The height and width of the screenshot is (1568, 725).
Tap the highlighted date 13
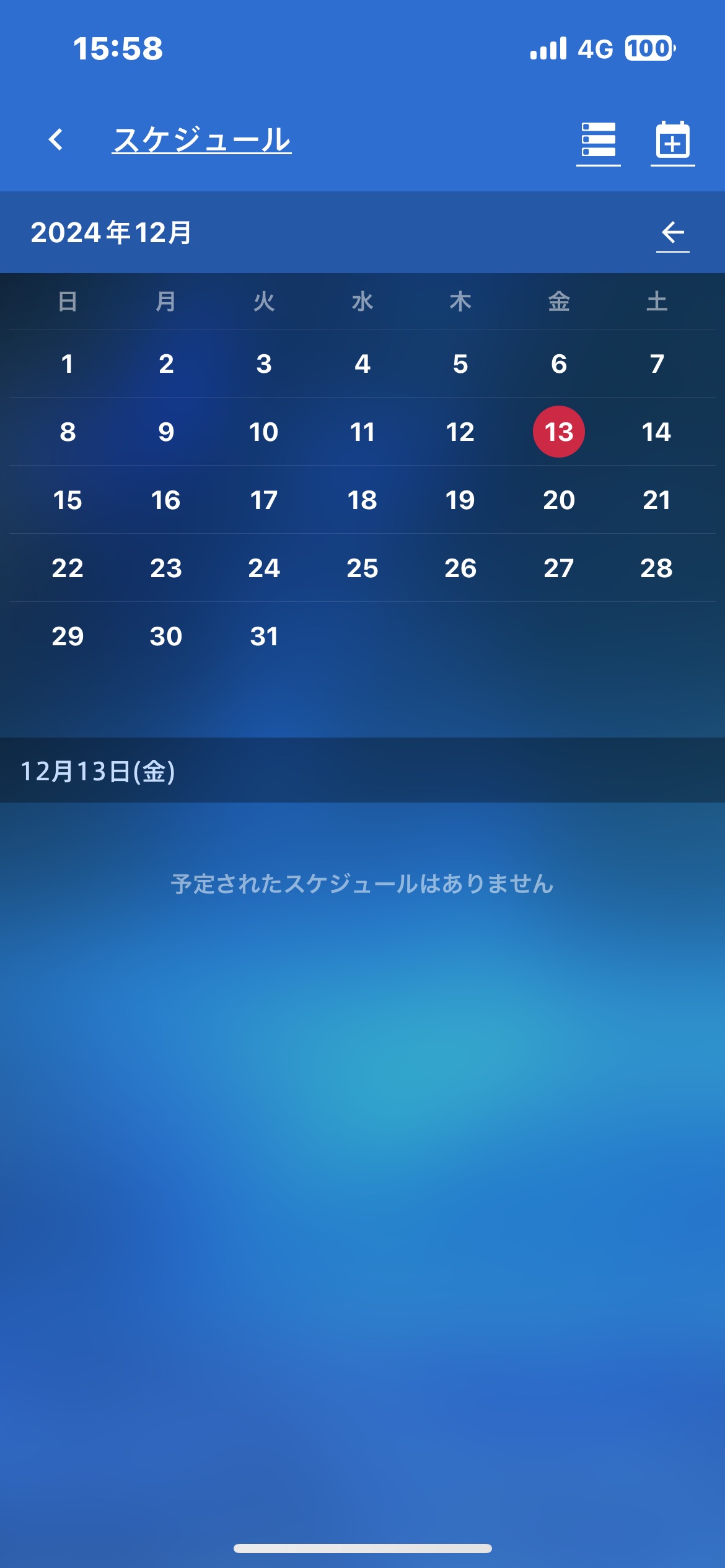tap(559, 432)
